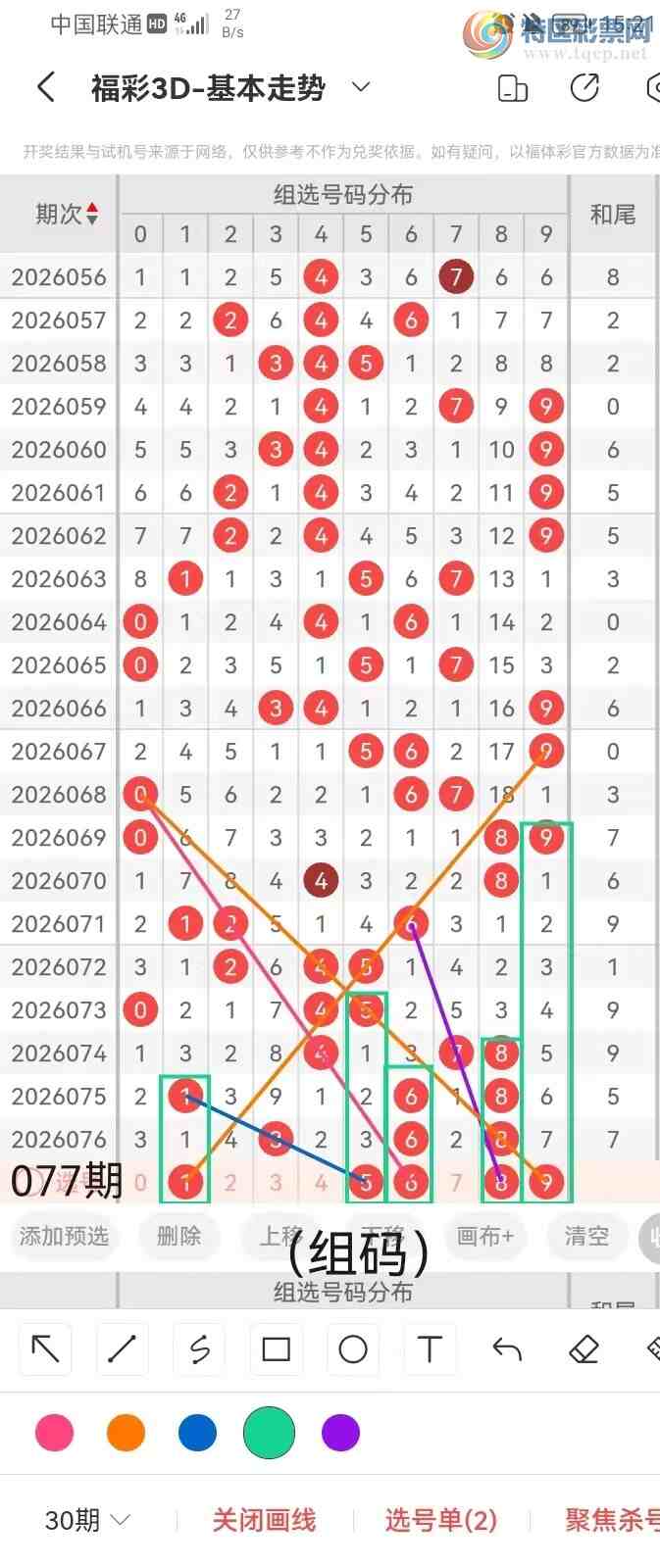This screenshot has height=1568, width=660.
Task: Tap the share icon in top bar
Action: coord(584,88)
